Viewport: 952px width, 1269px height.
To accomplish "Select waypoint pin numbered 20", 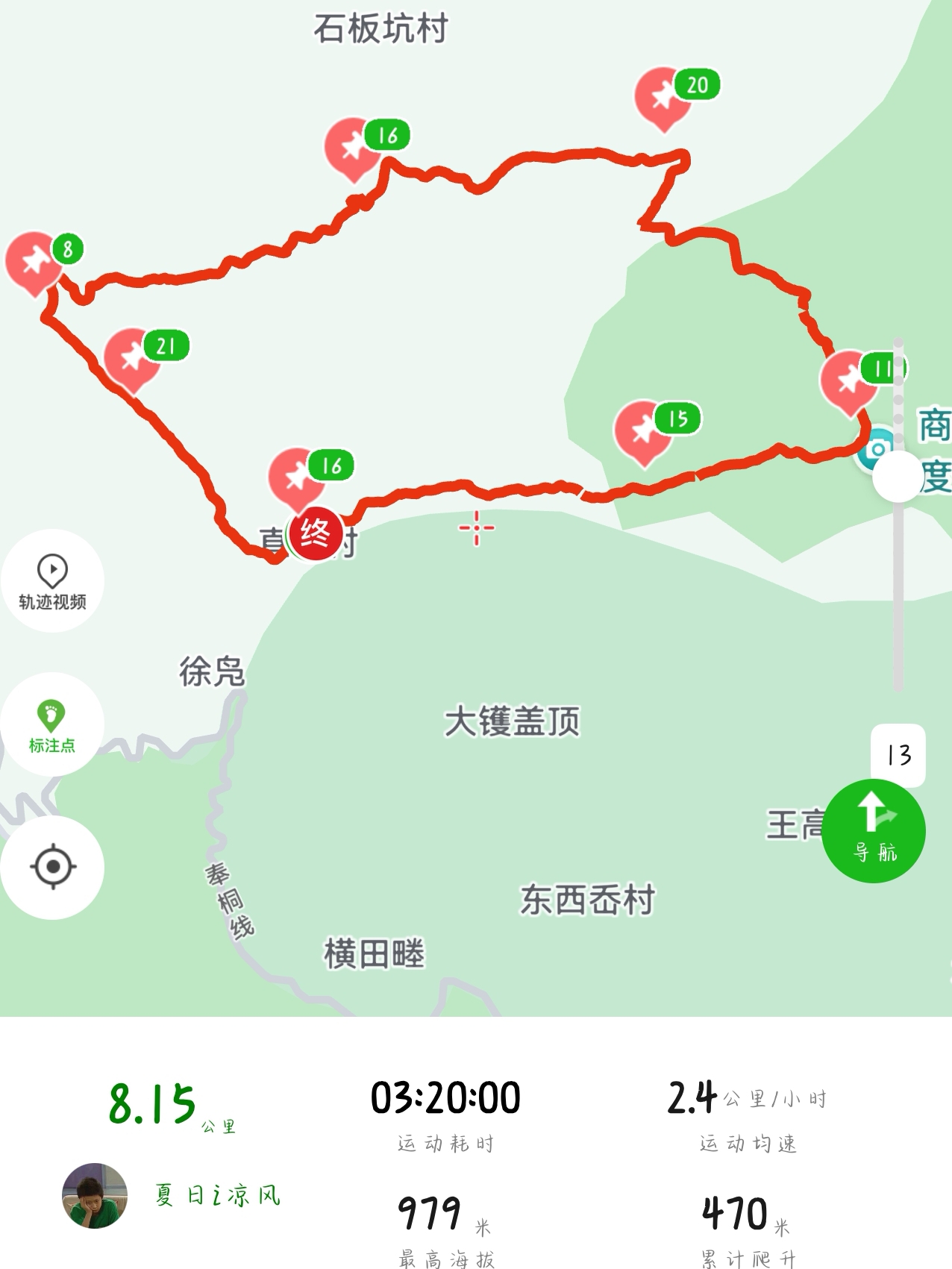I will [663, 97].
